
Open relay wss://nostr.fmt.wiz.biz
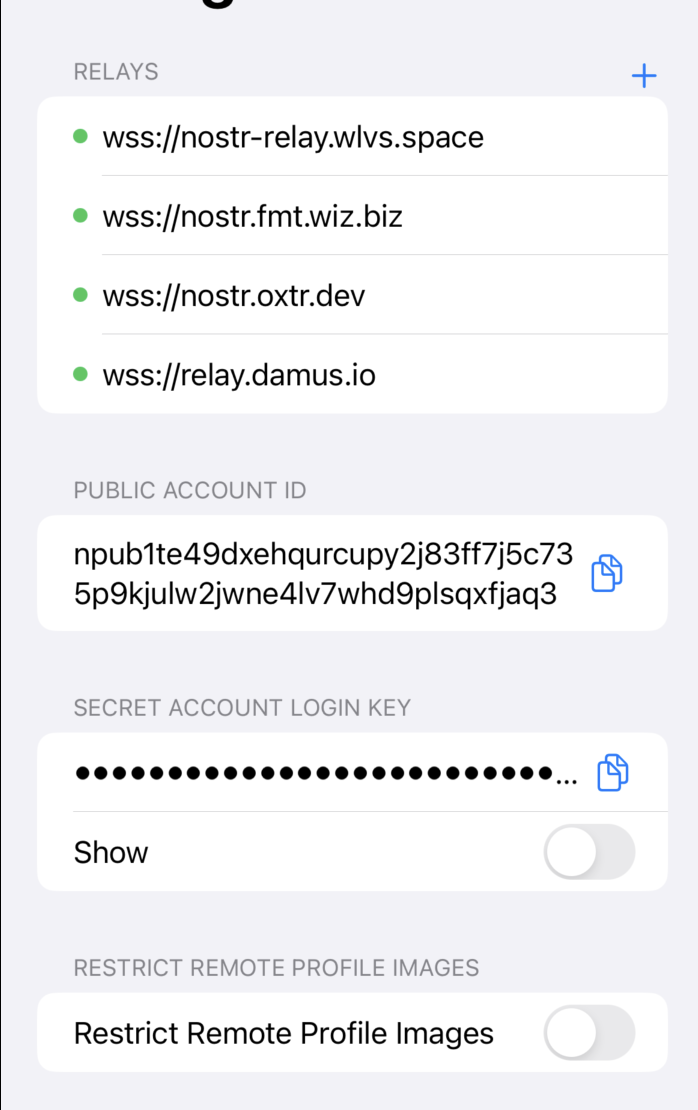(253, 215)
